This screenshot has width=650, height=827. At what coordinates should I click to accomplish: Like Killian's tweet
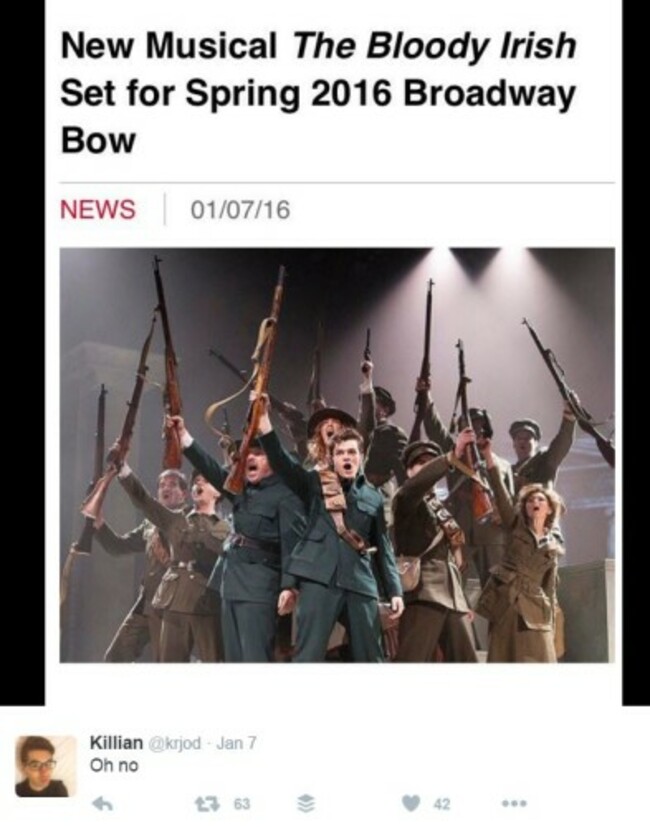coord(410,803)
